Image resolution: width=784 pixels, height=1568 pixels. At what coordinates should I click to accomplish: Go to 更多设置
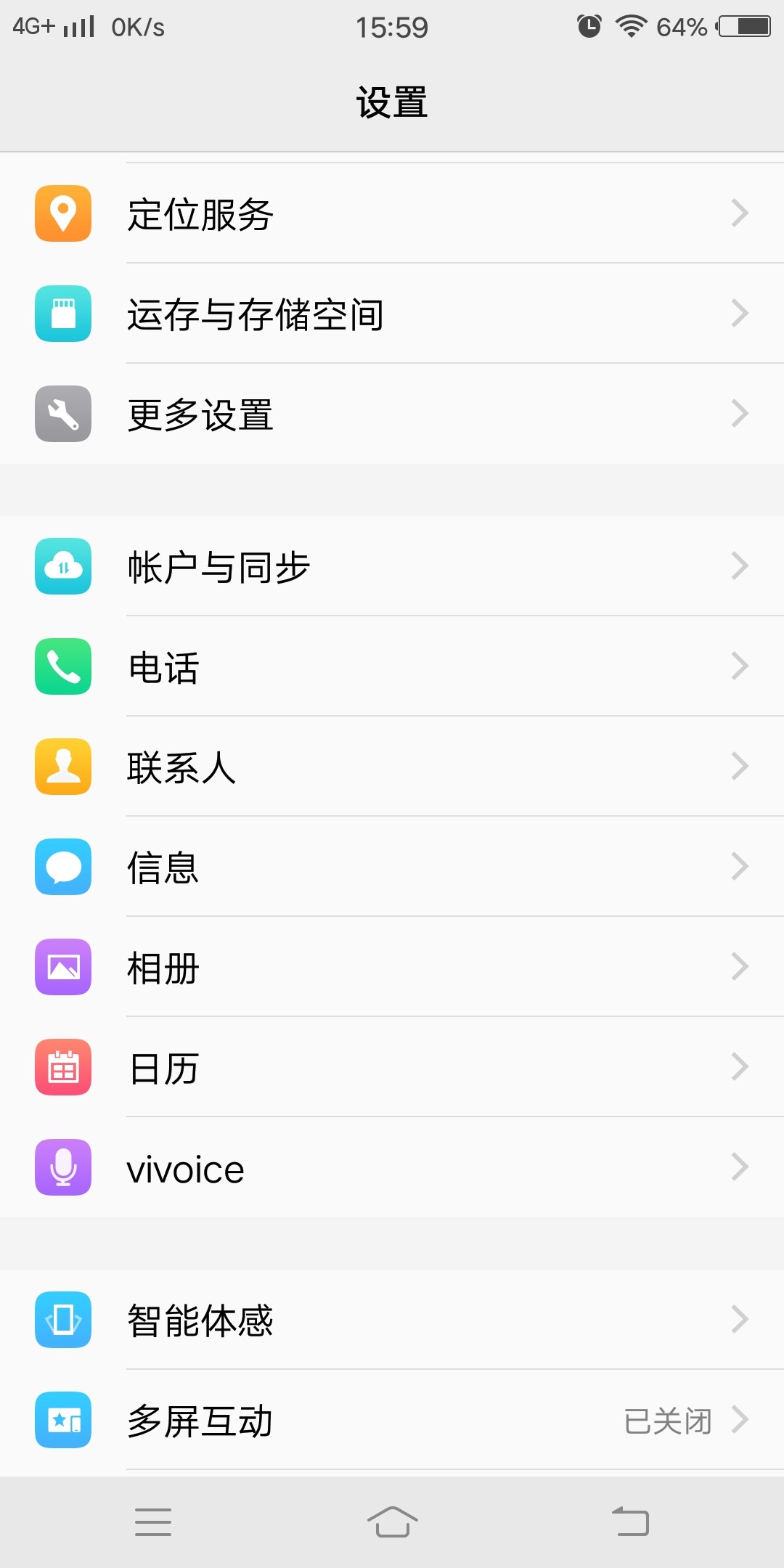coord(392,414)
